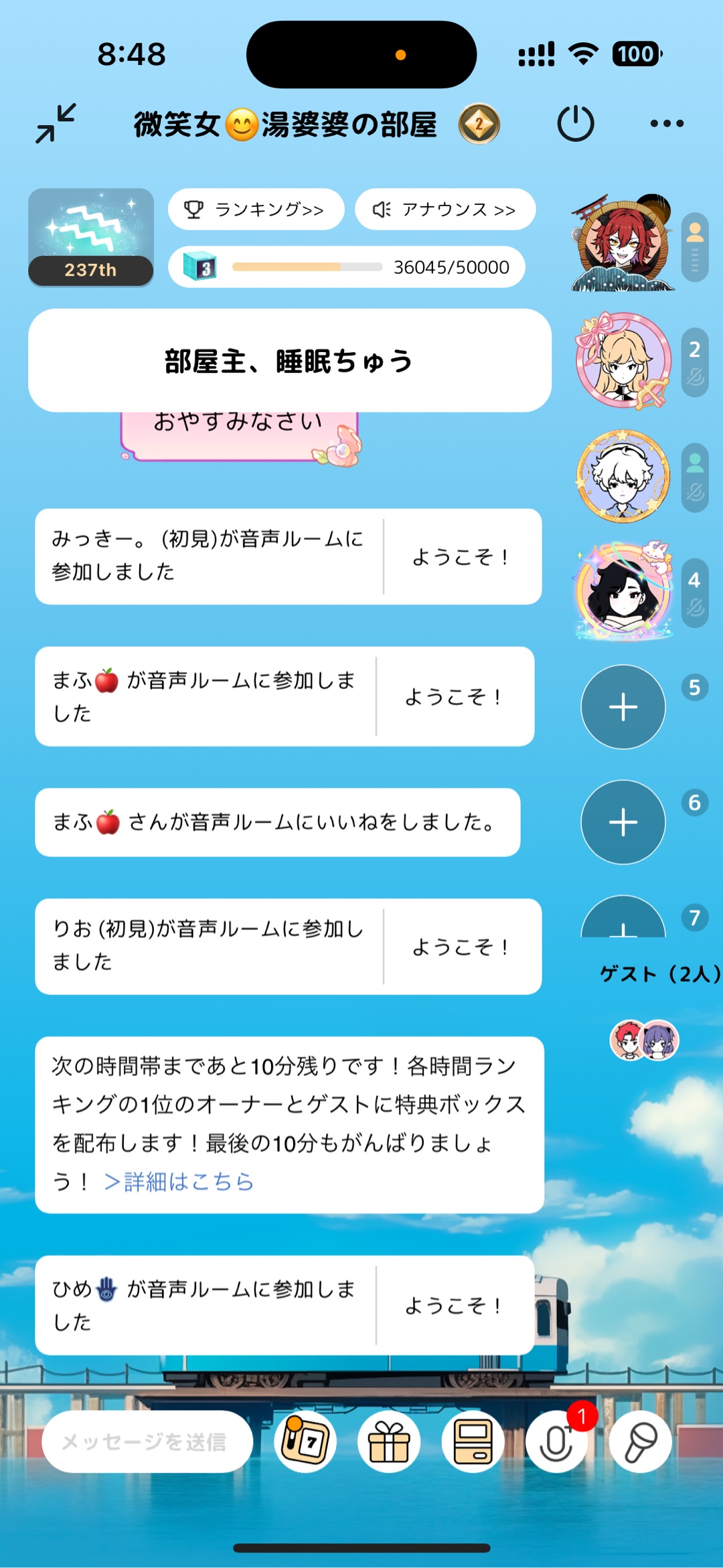Take empty seat number 6
Viewport: 723px width, 1568px height.
coord(623,822)
